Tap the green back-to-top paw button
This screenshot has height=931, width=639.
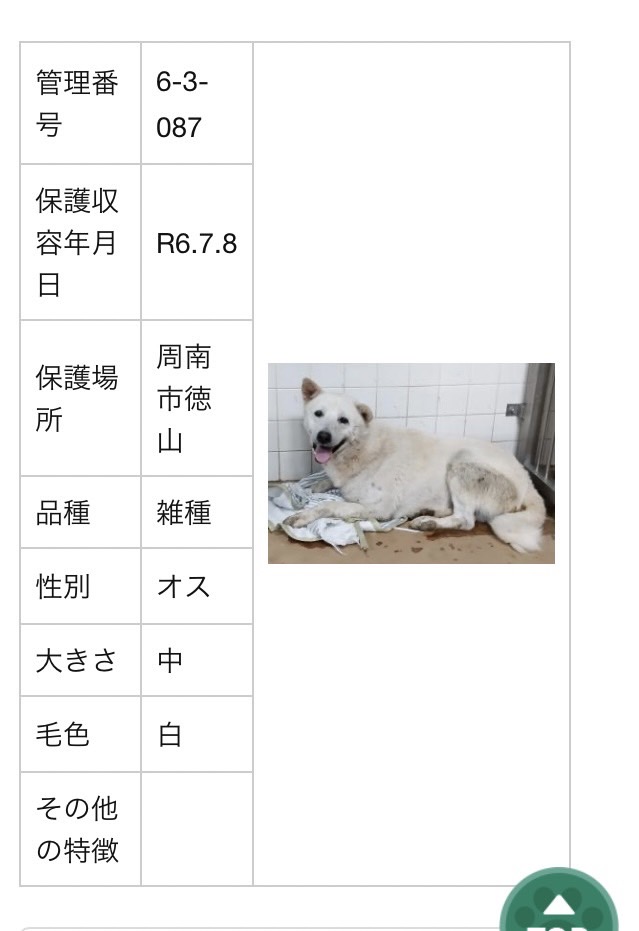(558, 905)
